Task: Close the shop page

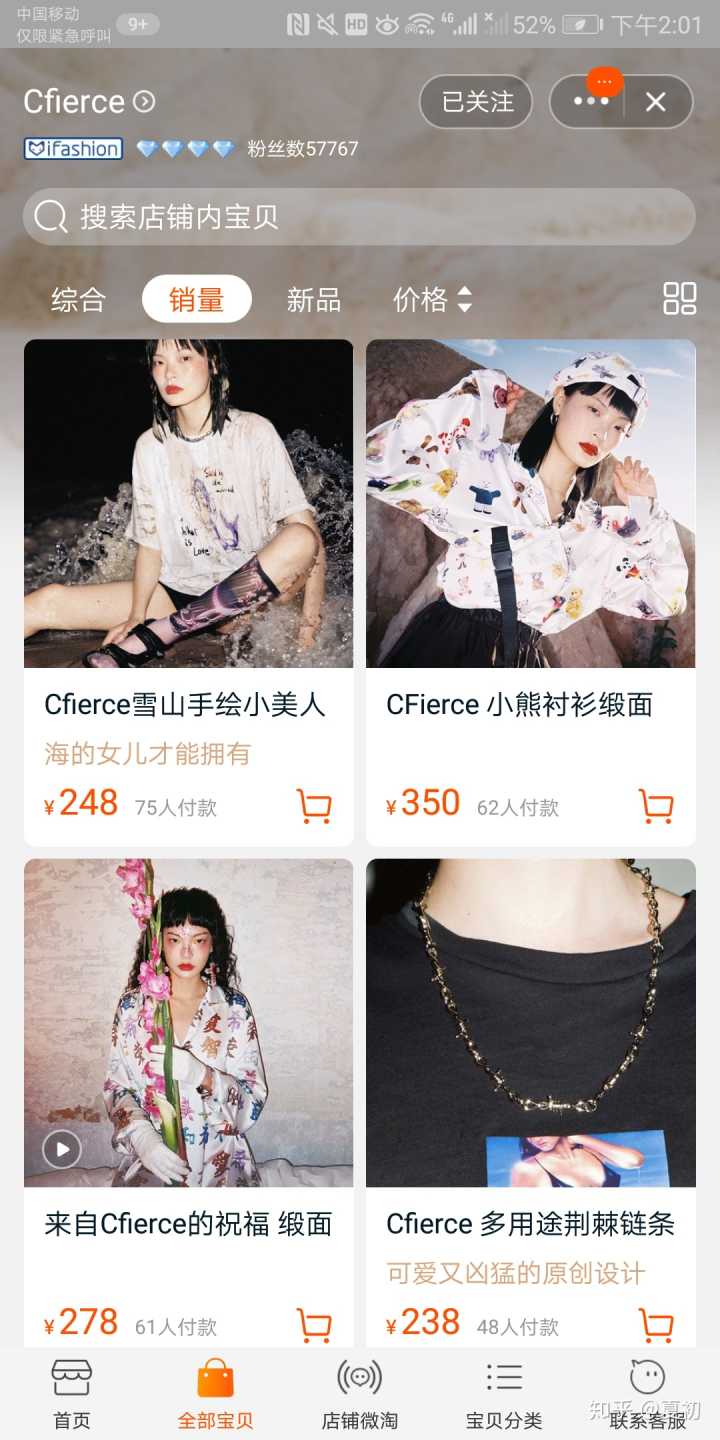Action: [656, 102]
